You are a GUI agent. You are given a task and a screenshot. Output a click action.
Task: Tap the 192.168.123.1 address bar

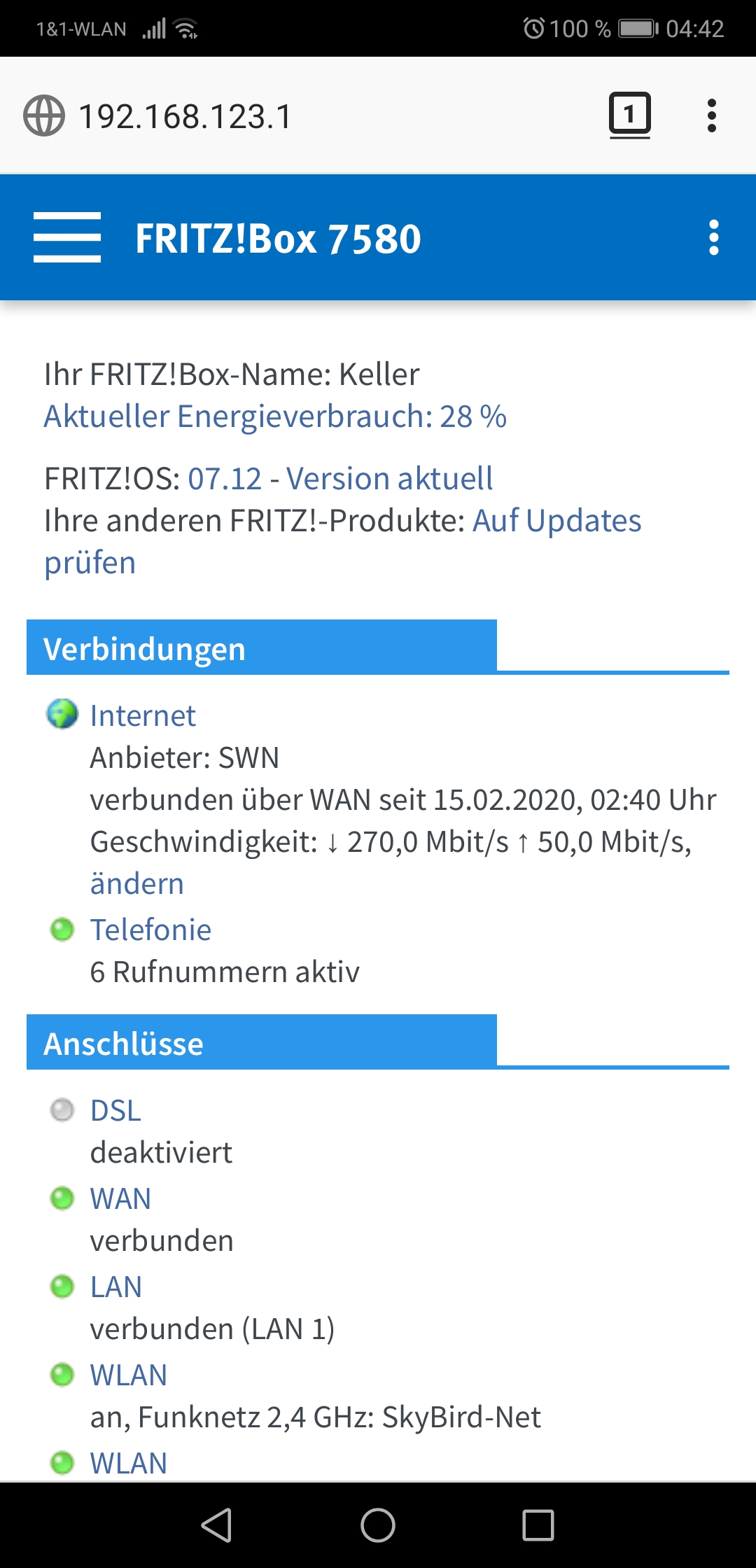pos(185,116)
